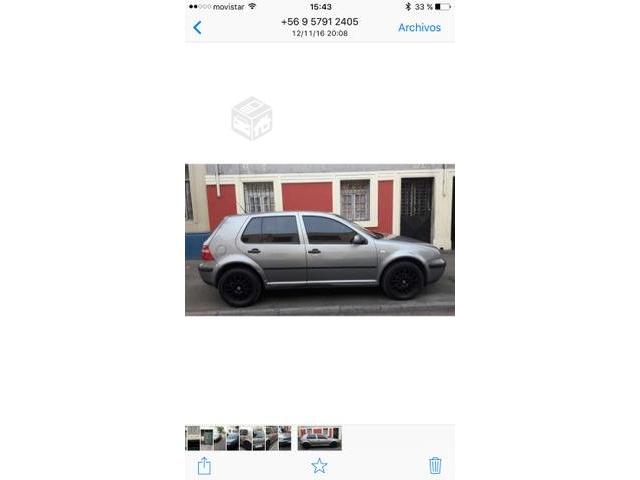Delete this photo with the trash icon
The width and height of the screenshot is (640, 480).
(435, 465)
